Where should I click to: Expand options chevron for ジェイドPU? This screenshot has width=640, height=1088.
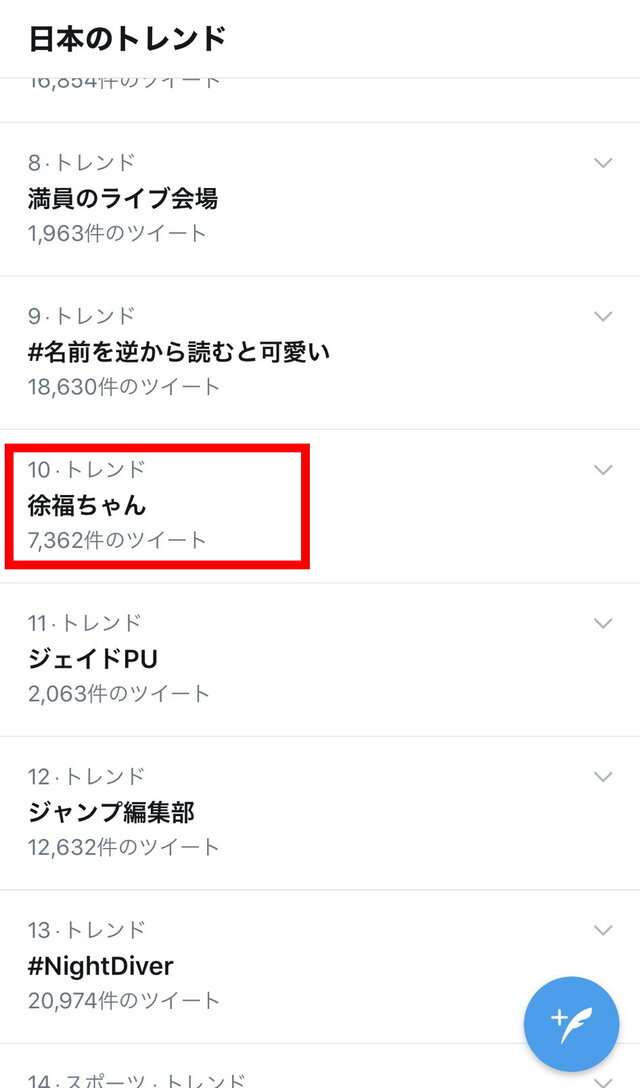(603, 623)
